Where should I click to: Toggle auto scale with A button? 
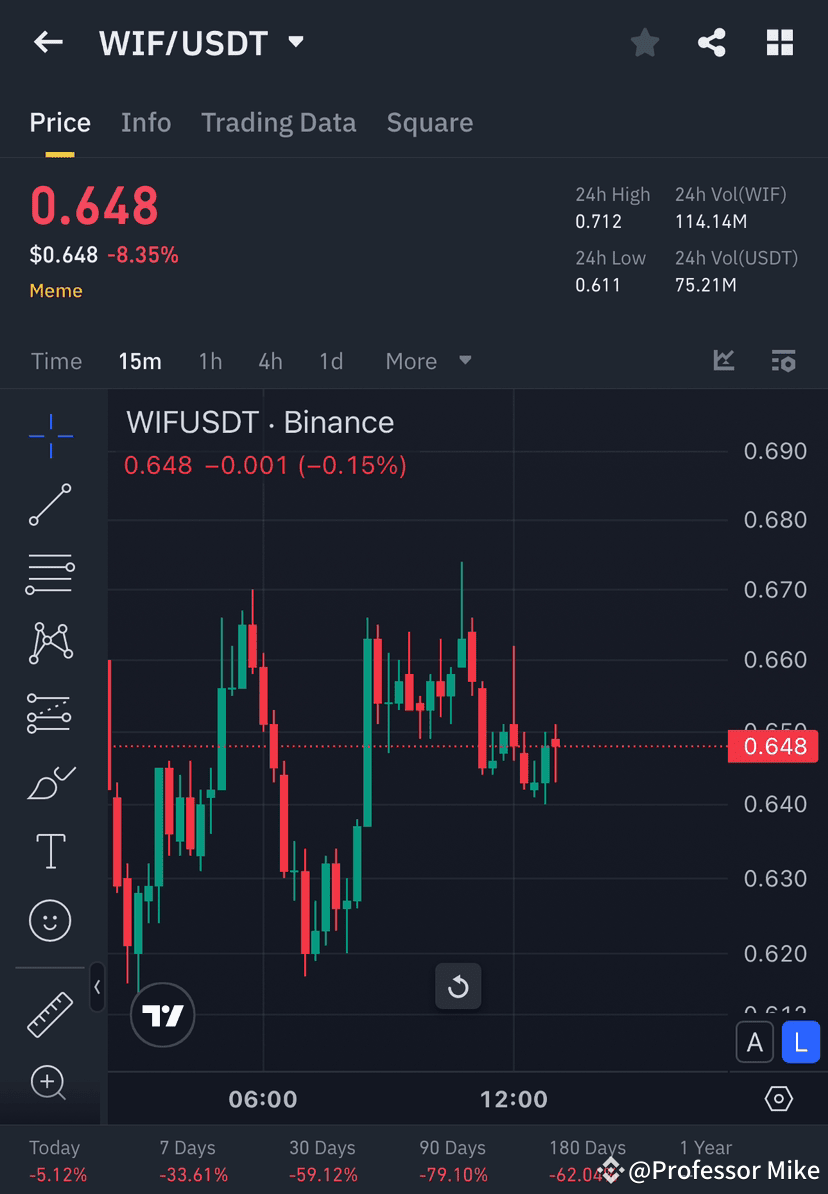[755, 1042]
